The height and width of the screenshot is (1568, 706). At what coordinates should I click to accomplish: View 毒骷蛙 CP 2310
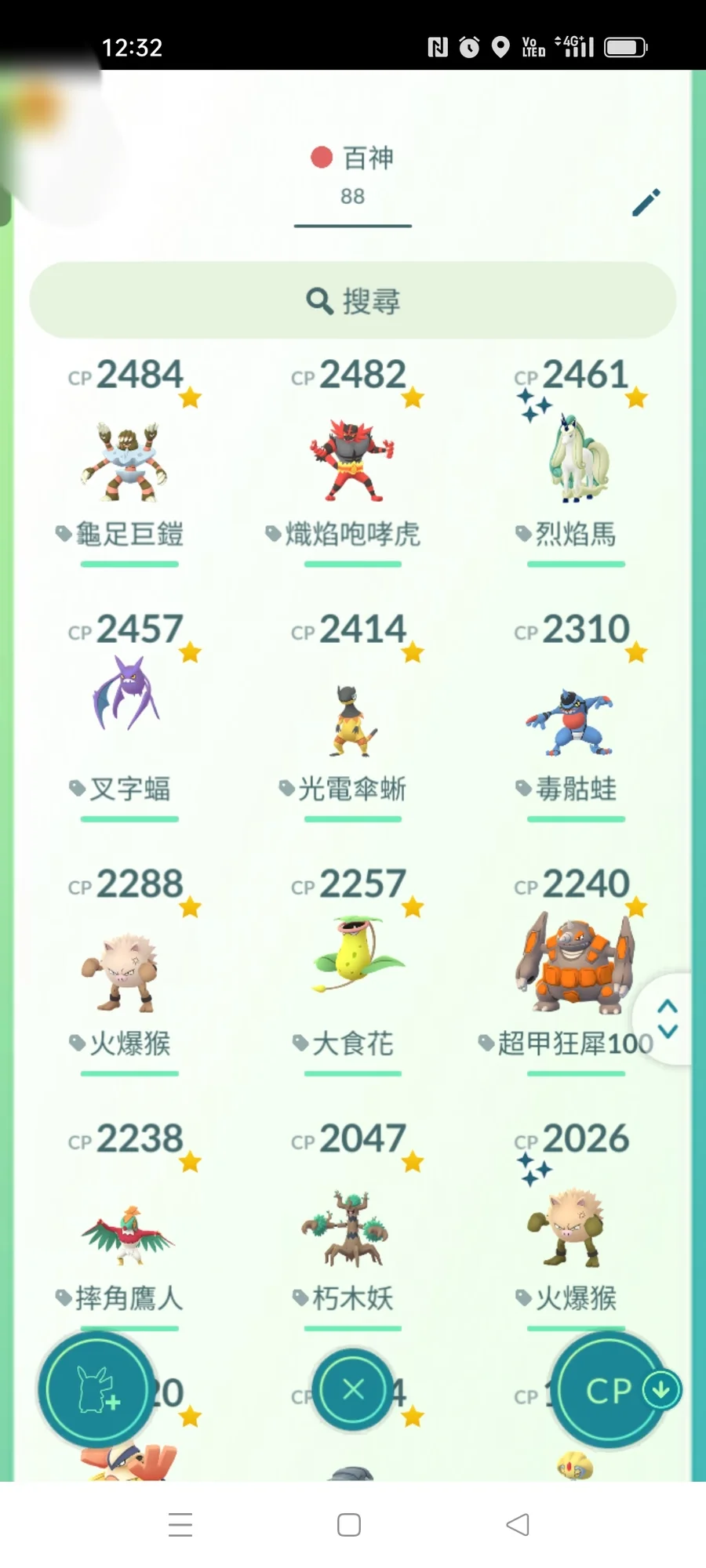point(576,717)
